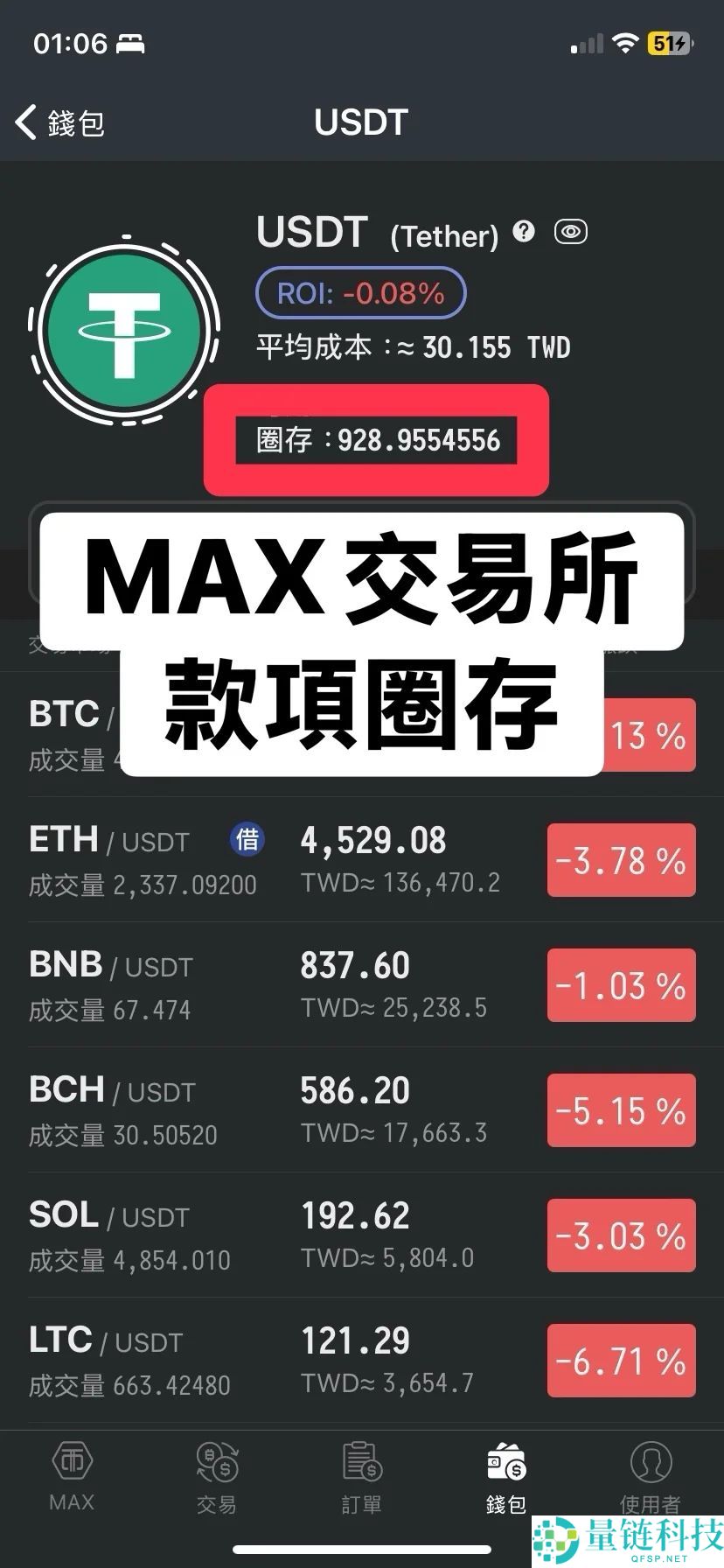Tap the highlighted 圈存 balance box
Image resolution: width=724 pixels, height=1568 pixels.
[376, 440]
